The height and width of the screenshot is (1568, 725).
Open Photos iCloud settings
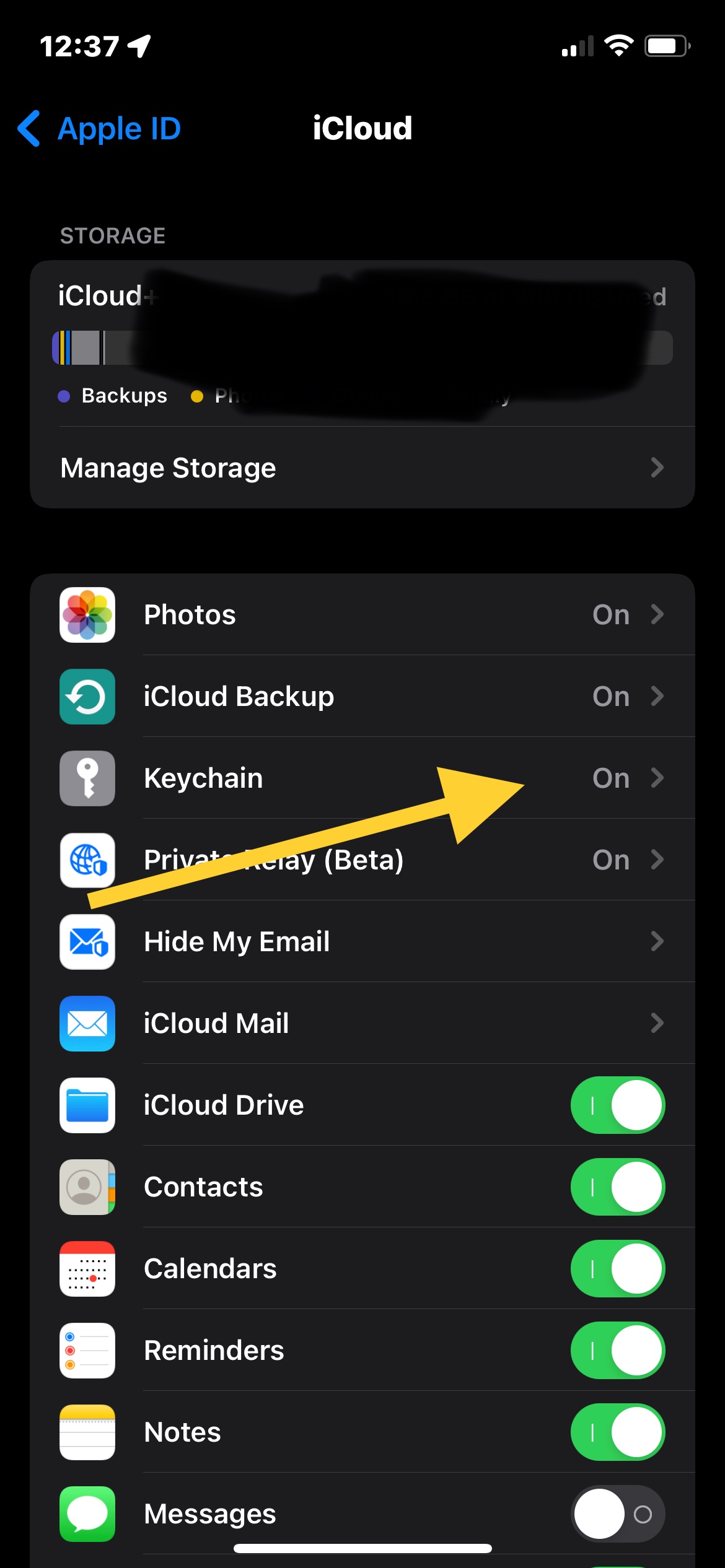(362, 615)
